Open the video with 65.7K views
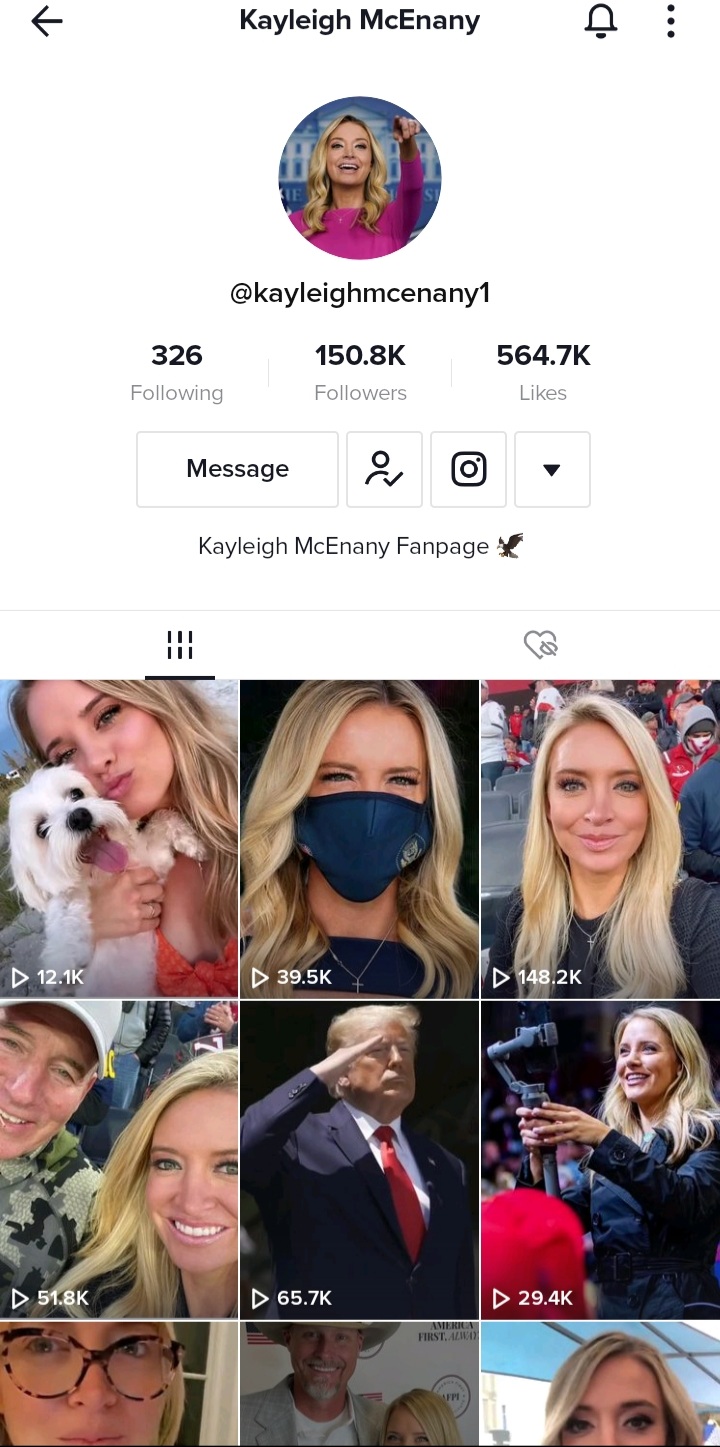This screenshot has height=1447, width=720. click(359, 1159)
